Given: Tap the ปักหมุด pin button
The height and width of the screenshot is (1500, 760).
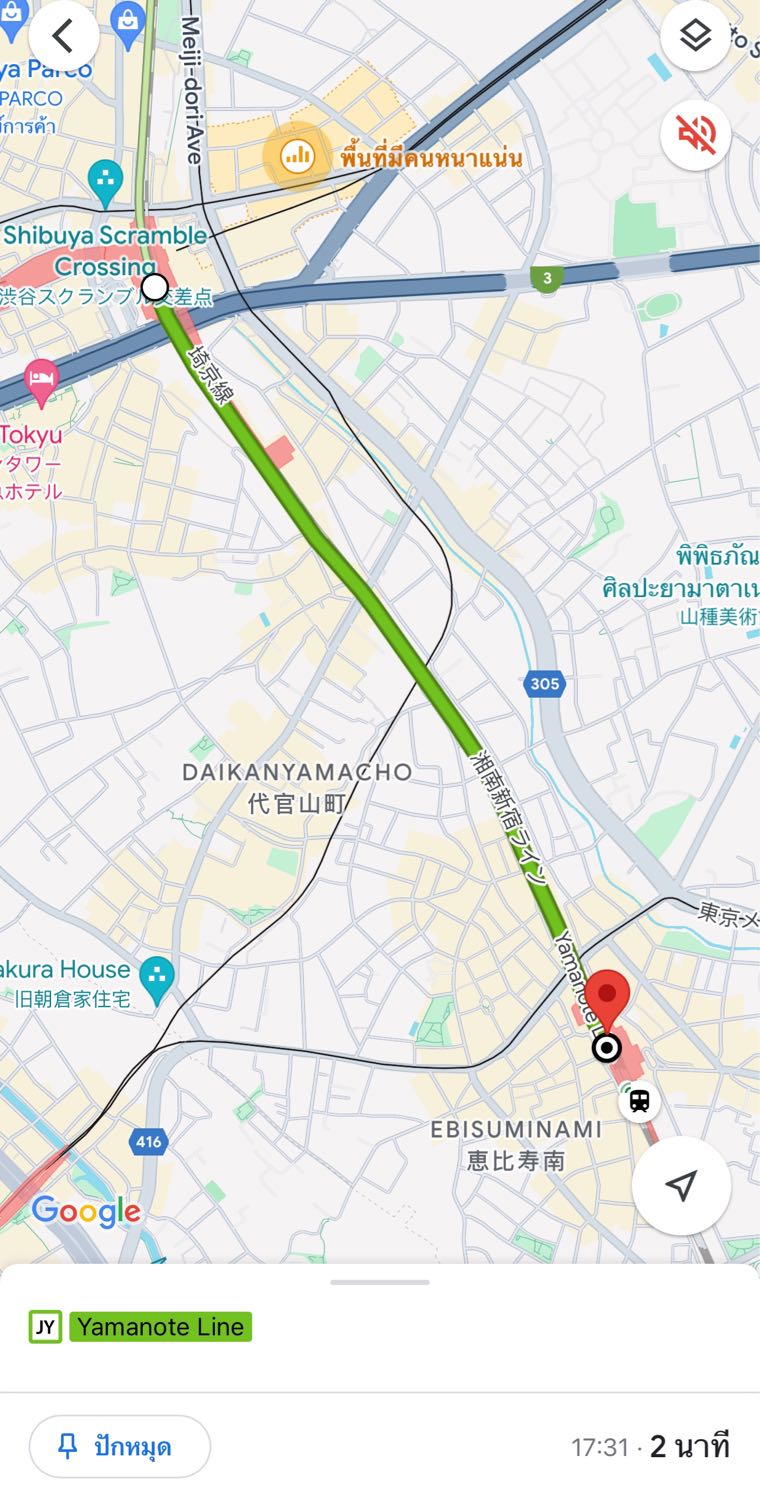Looking at the screenshot, I should click(x=119, y=1446).
